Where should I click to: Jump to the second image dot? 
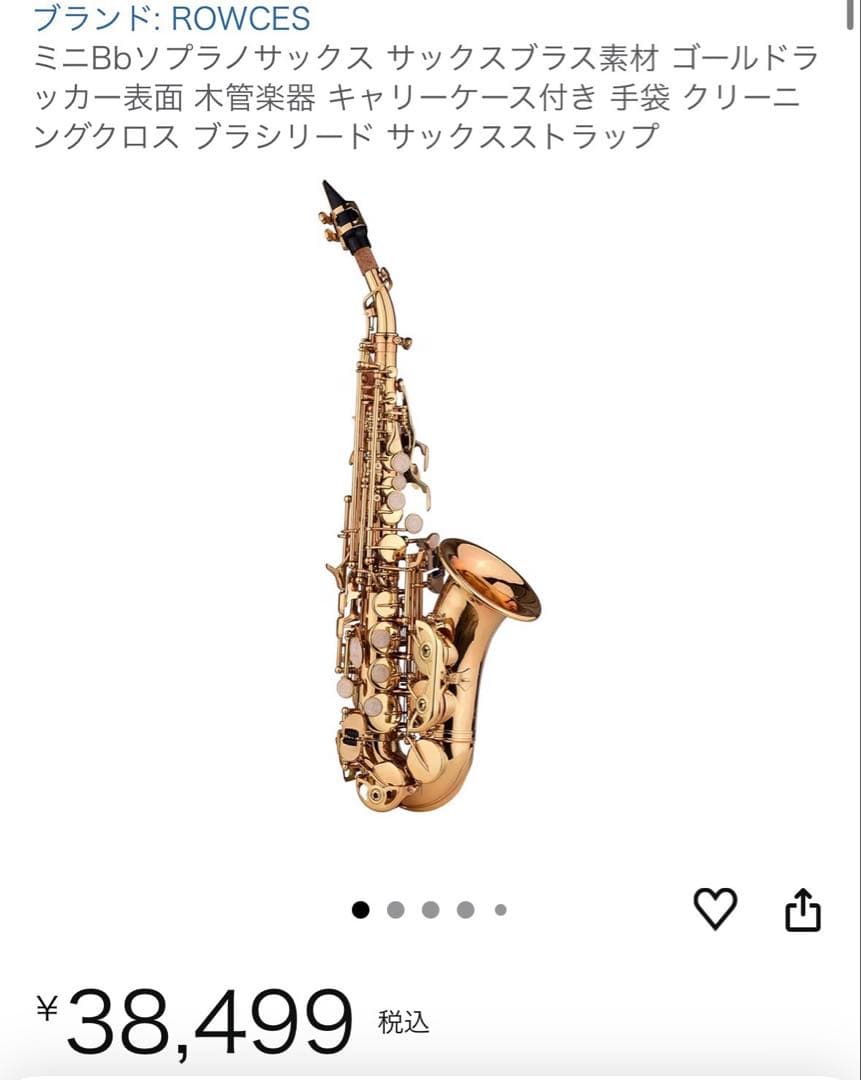(x=396, y=909)
